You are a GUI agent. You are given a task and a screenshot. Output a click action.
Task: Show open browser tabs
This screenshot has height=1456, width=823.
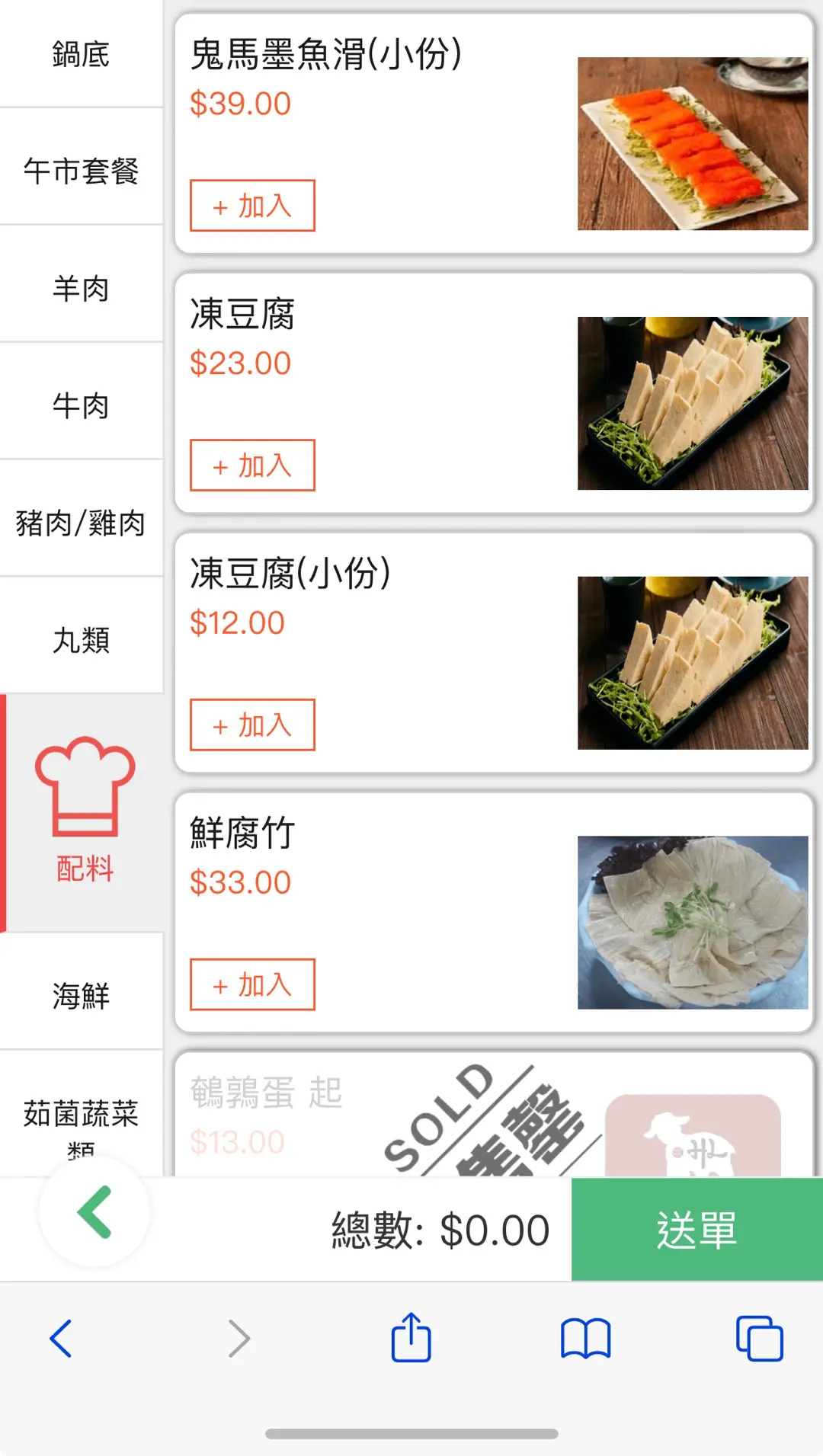point(759,1338)
